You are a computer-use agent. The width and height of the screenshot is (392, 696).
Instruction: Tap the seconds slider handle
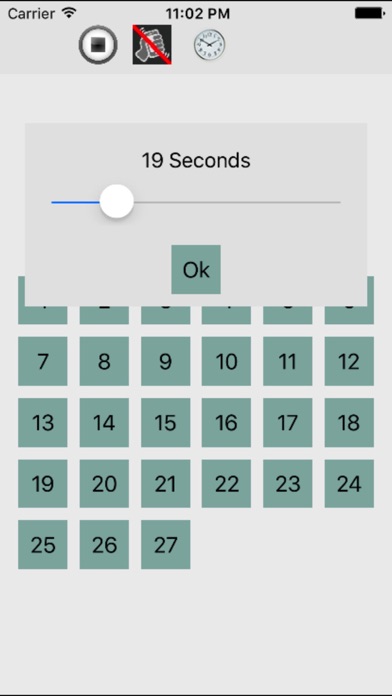point(116,202)
